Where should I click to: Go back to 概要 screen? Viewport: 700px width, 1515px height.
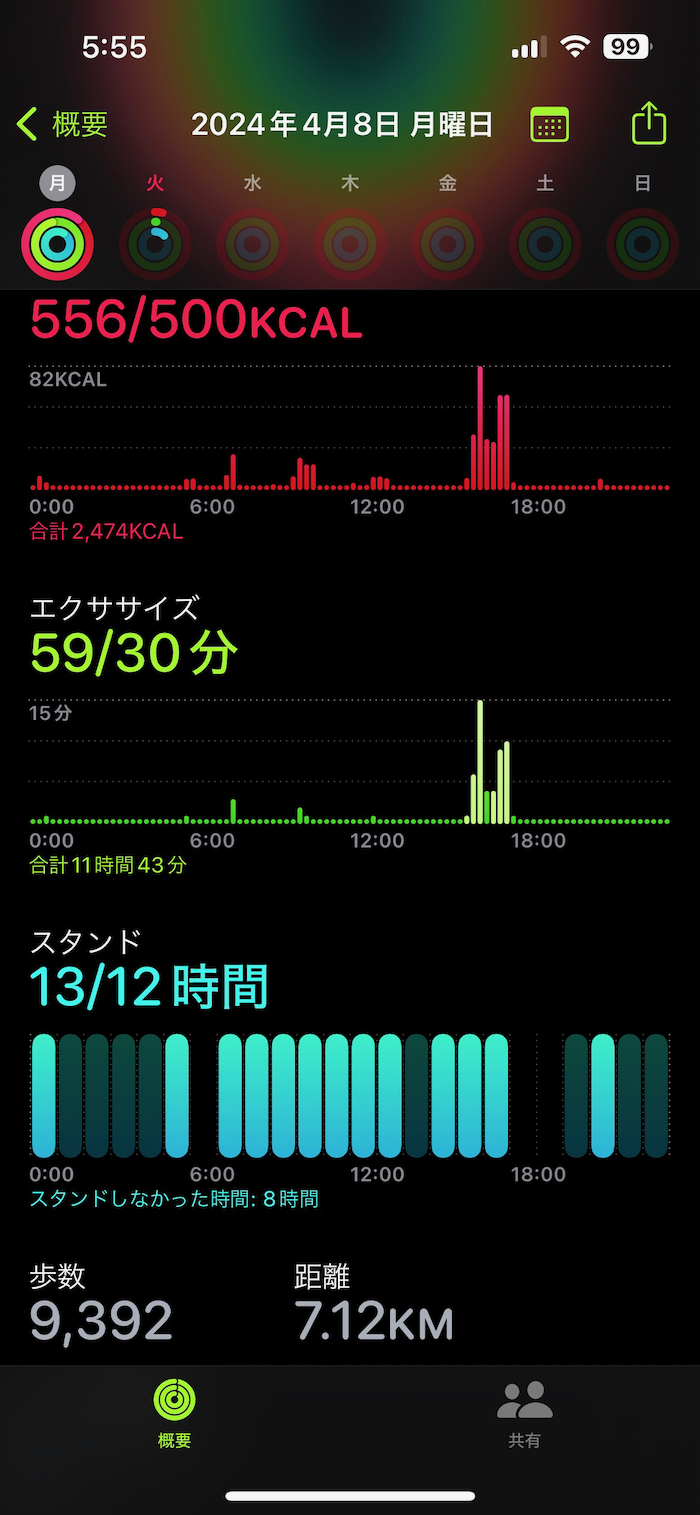[62, 125]
